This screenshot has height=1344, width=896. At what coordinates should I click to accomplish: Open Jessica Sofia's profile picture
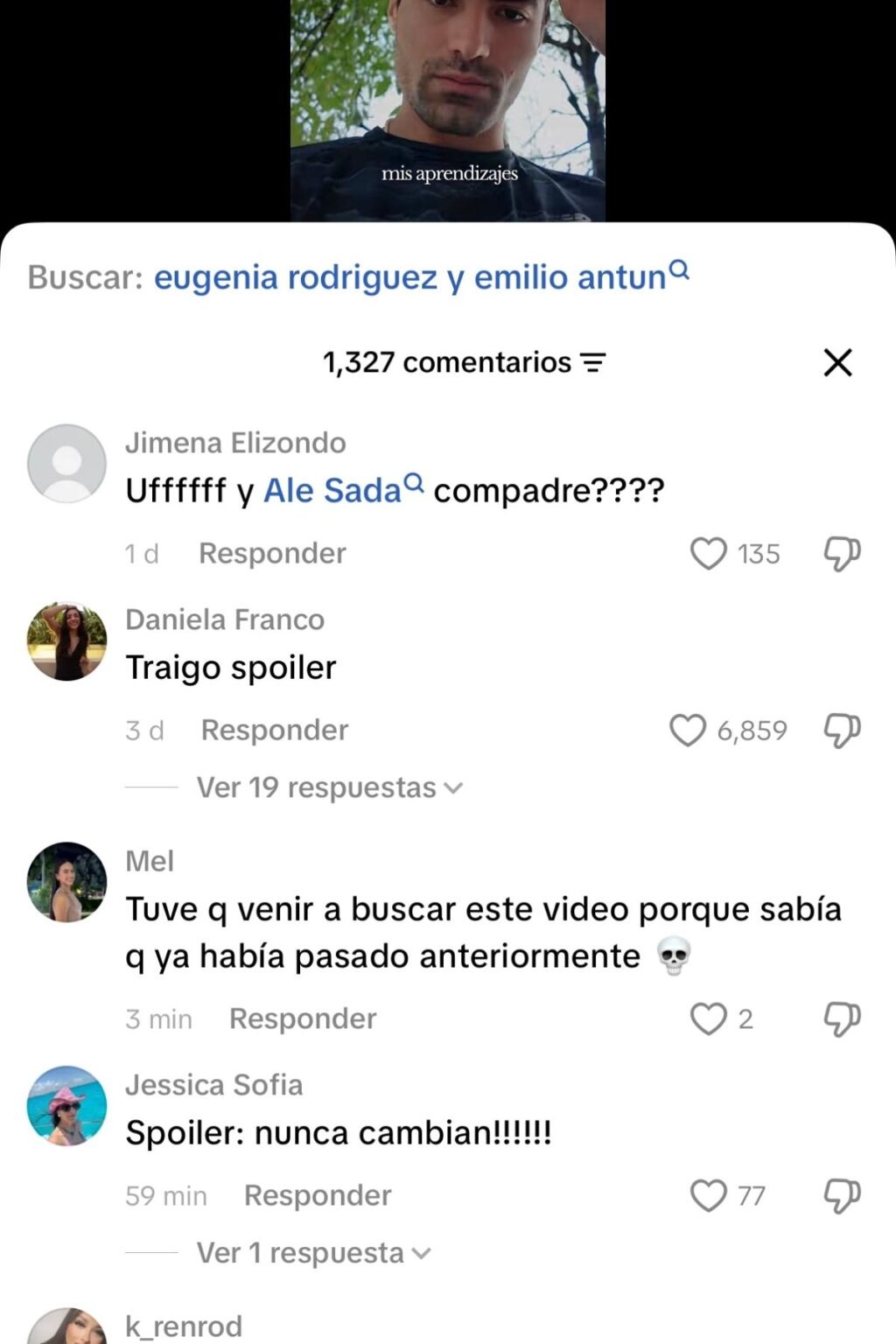coord(67,1106)
